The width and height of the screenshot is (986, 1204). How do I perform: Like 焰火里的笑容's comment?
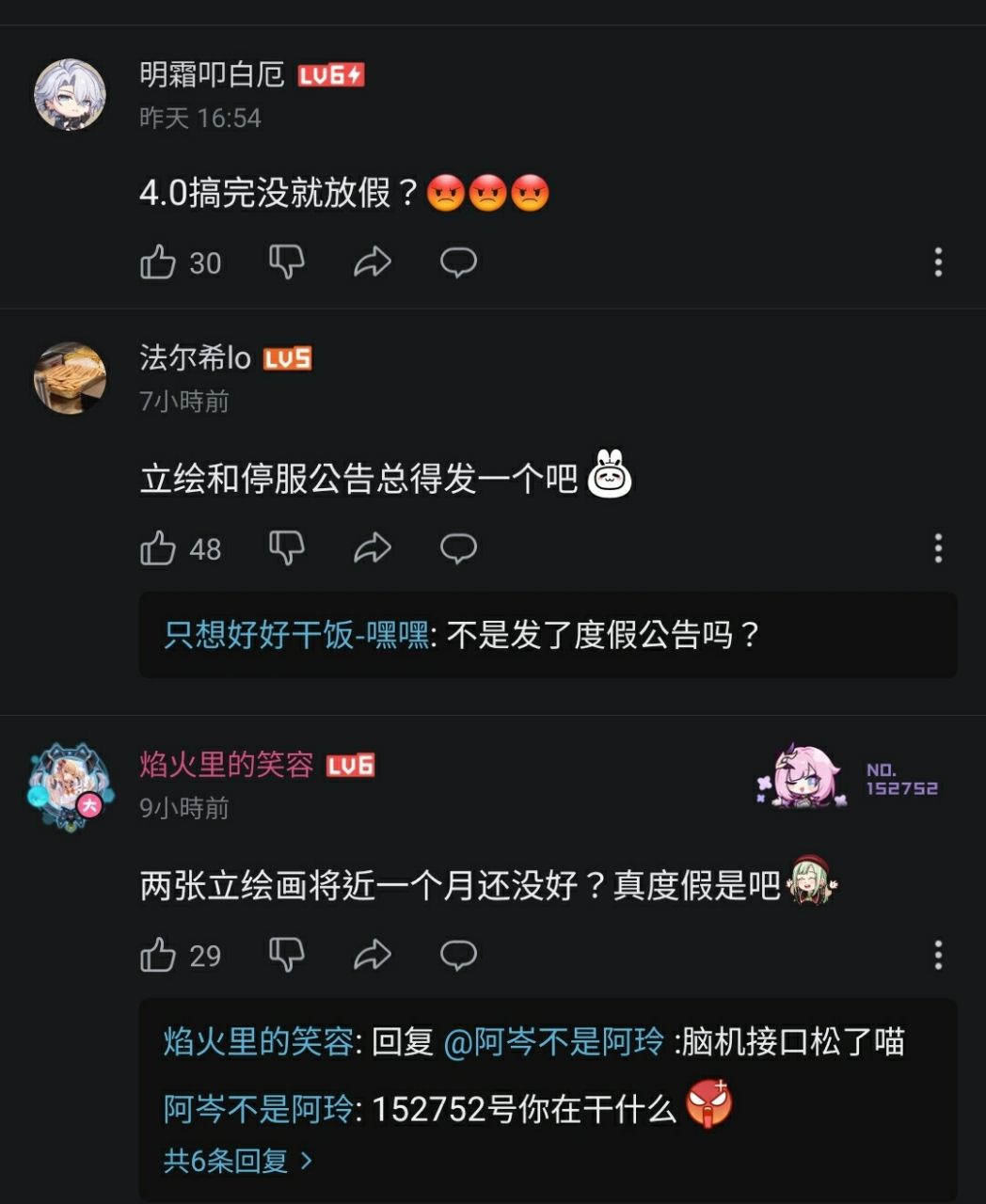pos(158,956)
